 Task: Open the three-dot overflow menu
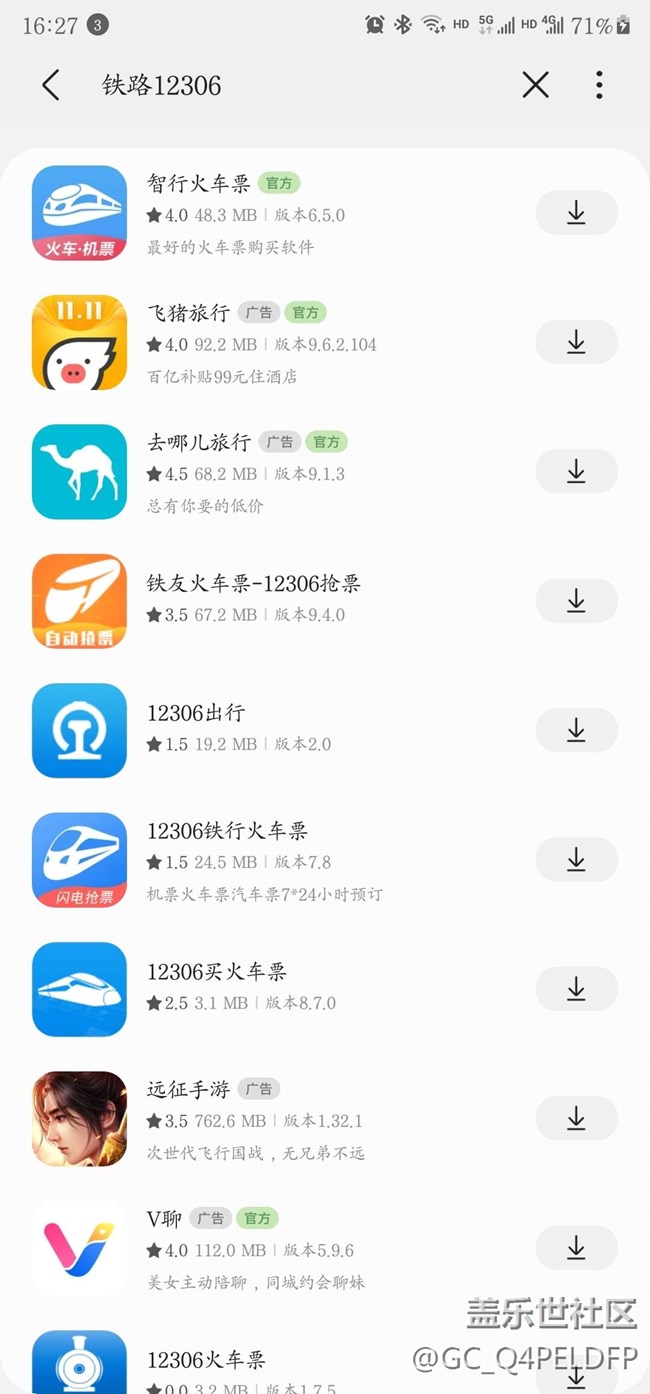tap(599, 85)
